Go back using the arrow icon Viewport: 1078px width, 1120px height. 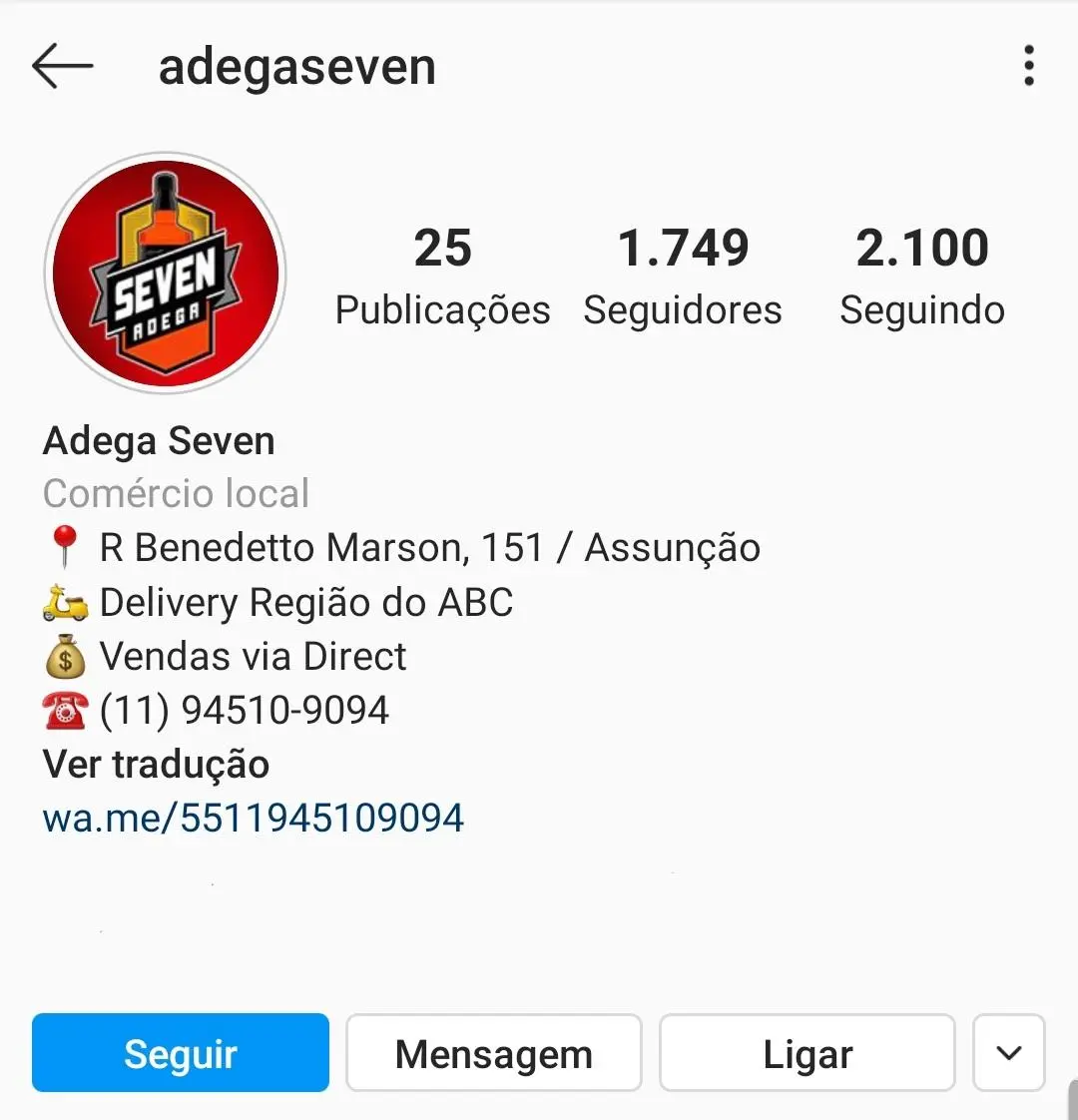[x=62, y=65]
